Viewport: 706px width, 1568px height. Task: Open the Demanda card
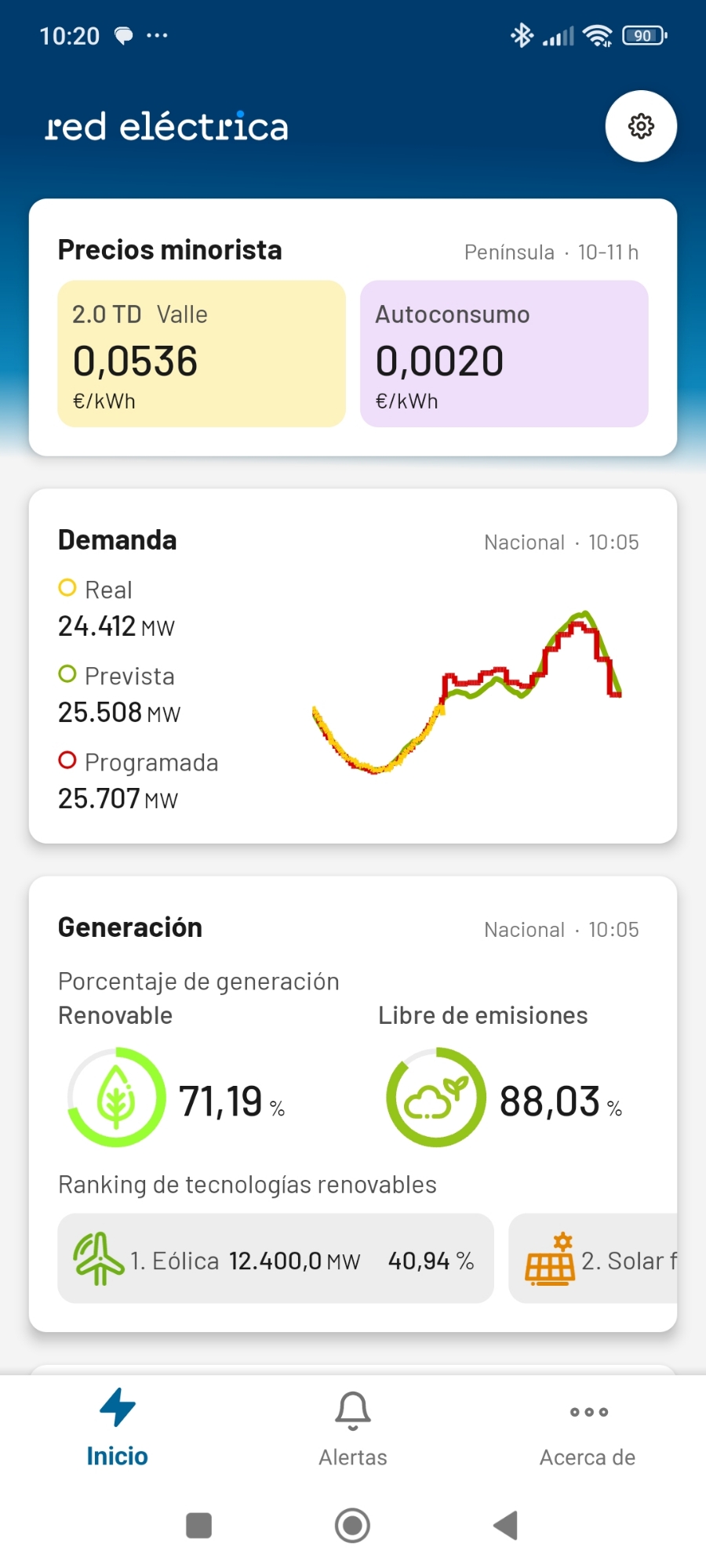click(352, 666)
